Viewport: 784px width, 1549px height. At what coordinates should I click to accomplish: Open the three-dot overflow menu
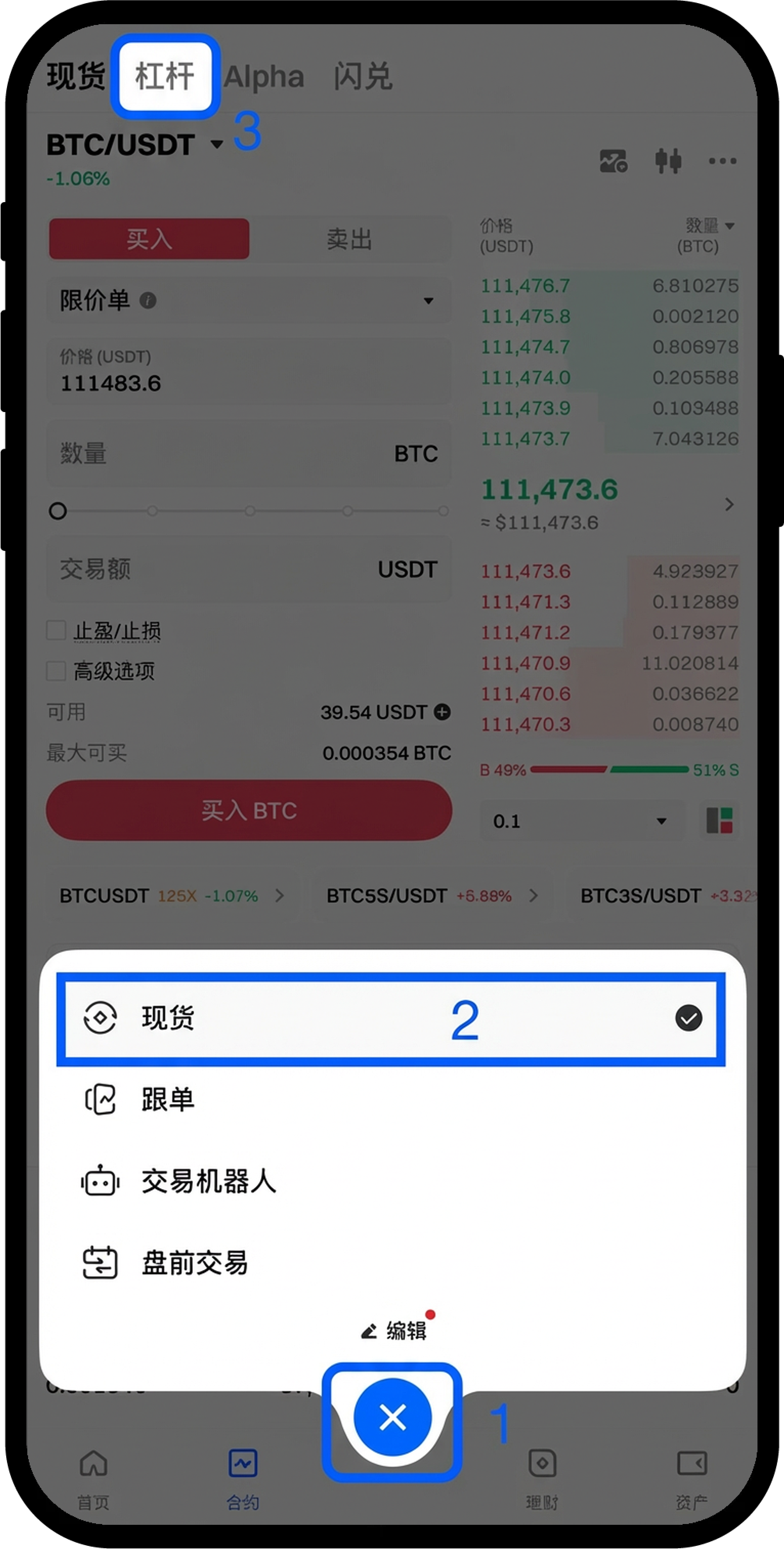tap(722, 160)
